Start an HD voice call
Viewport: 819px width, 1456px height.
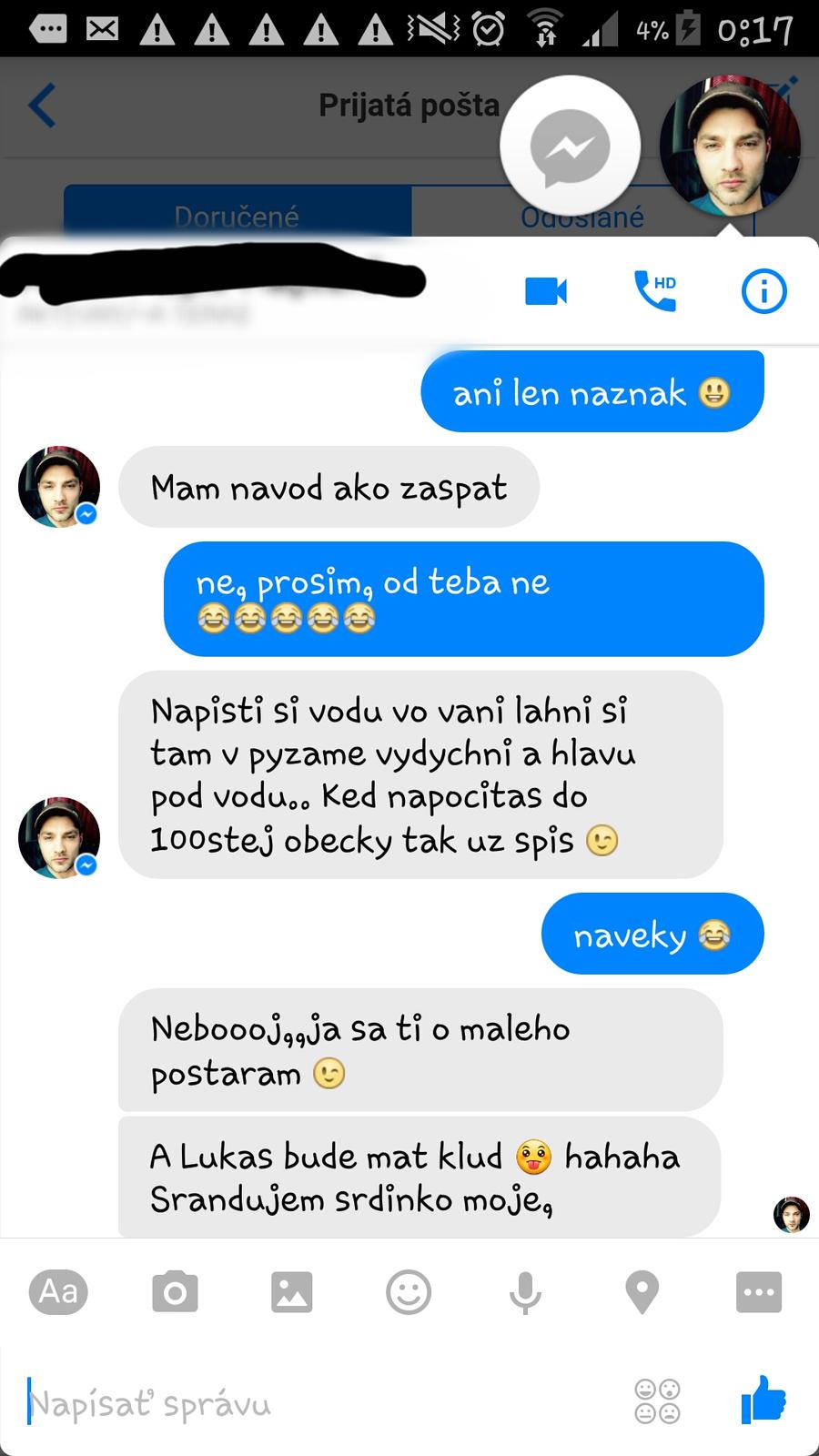coord(655,291)
